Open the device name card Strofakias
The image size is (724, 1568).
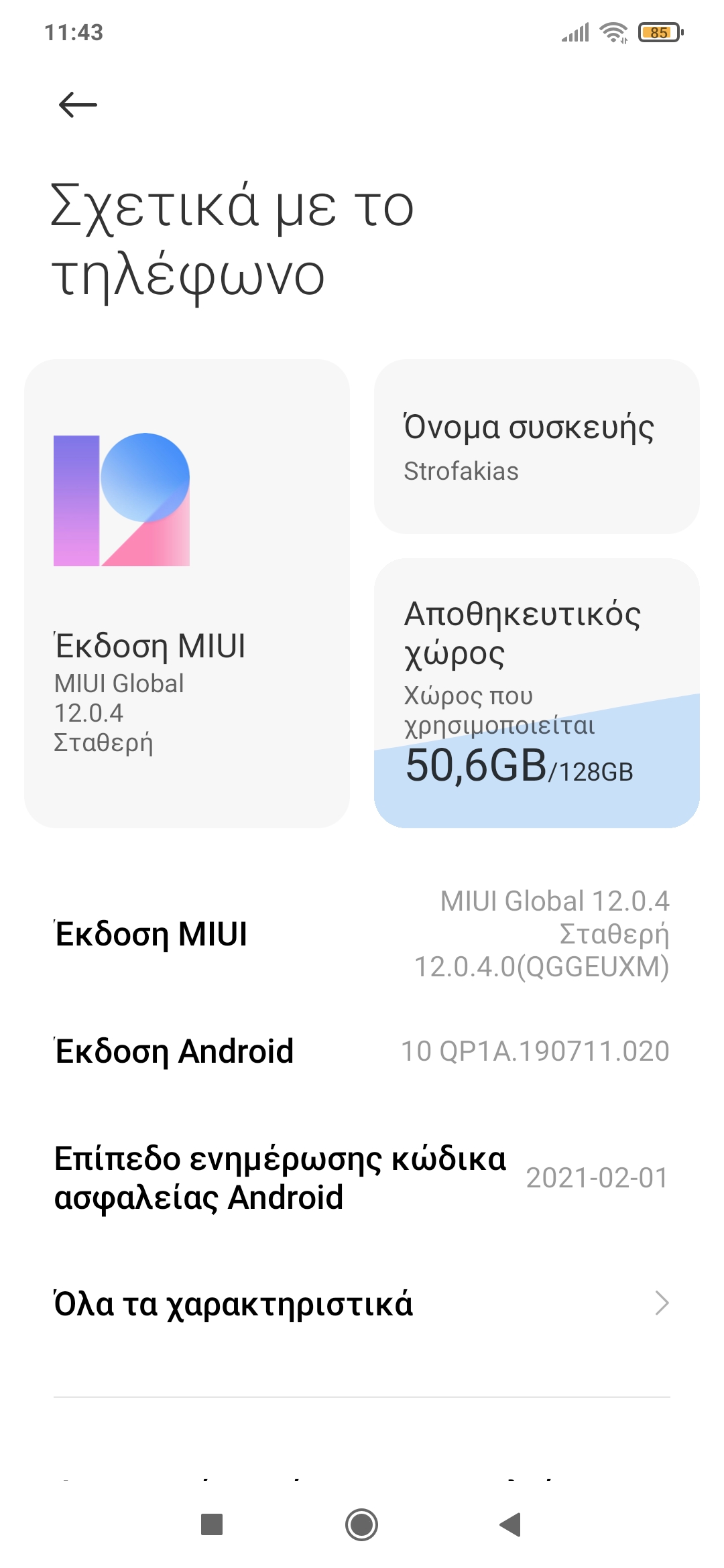click(x=537, y=446)
